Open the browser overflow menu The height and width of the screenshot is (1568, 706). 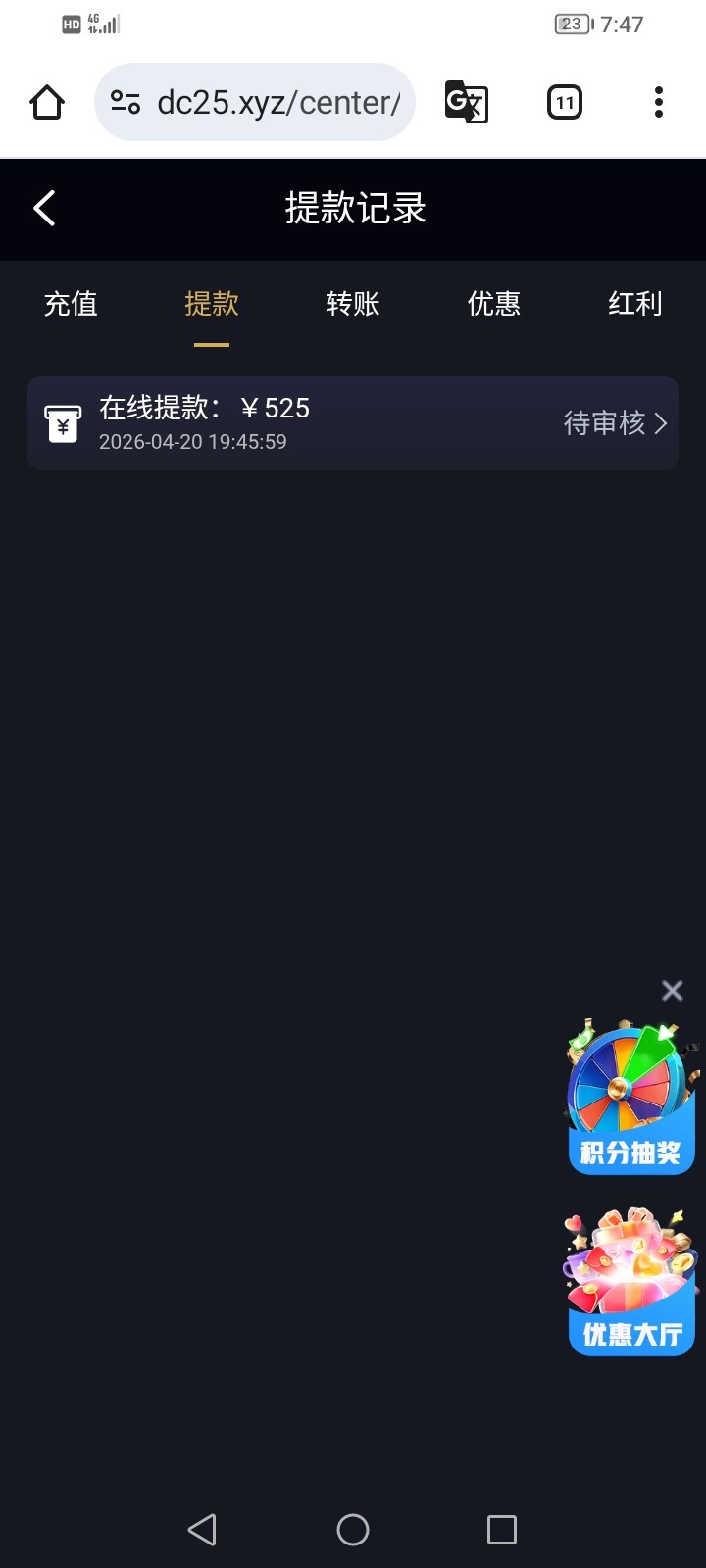point(659,102)
